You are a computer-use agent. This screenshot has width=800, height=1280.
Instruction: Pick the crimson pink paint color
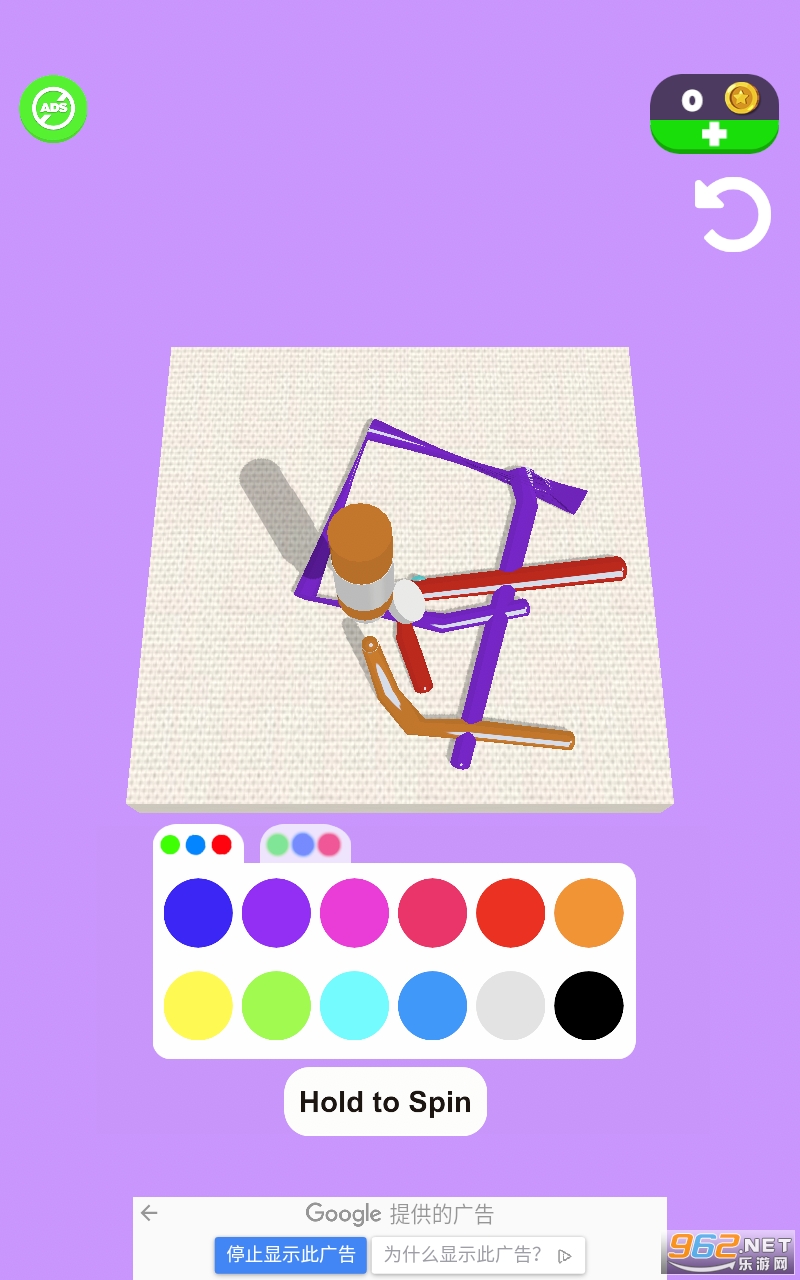pyautogui.click(x=432, y=913)
